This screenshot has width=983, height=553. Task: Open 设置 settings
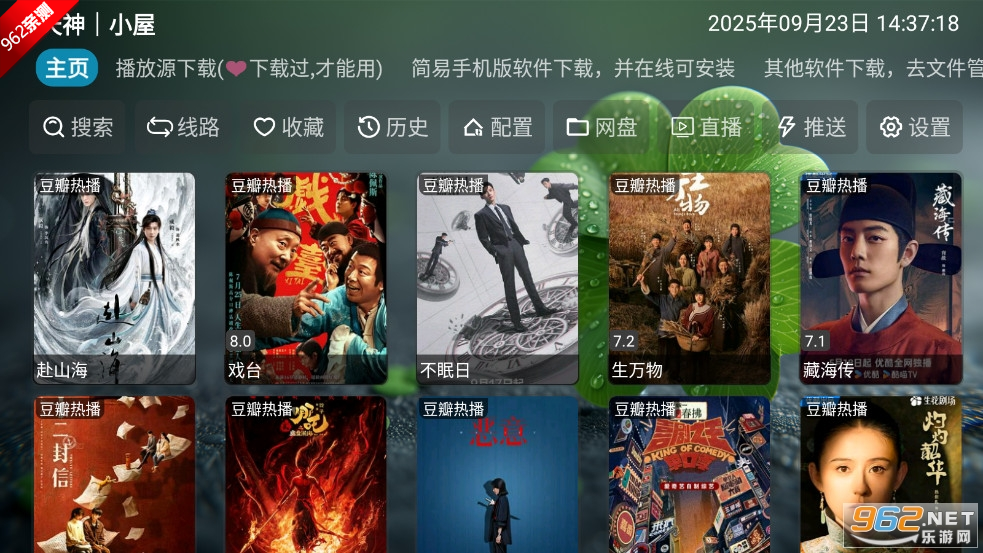pyautogui.click(x=914, y=127)
